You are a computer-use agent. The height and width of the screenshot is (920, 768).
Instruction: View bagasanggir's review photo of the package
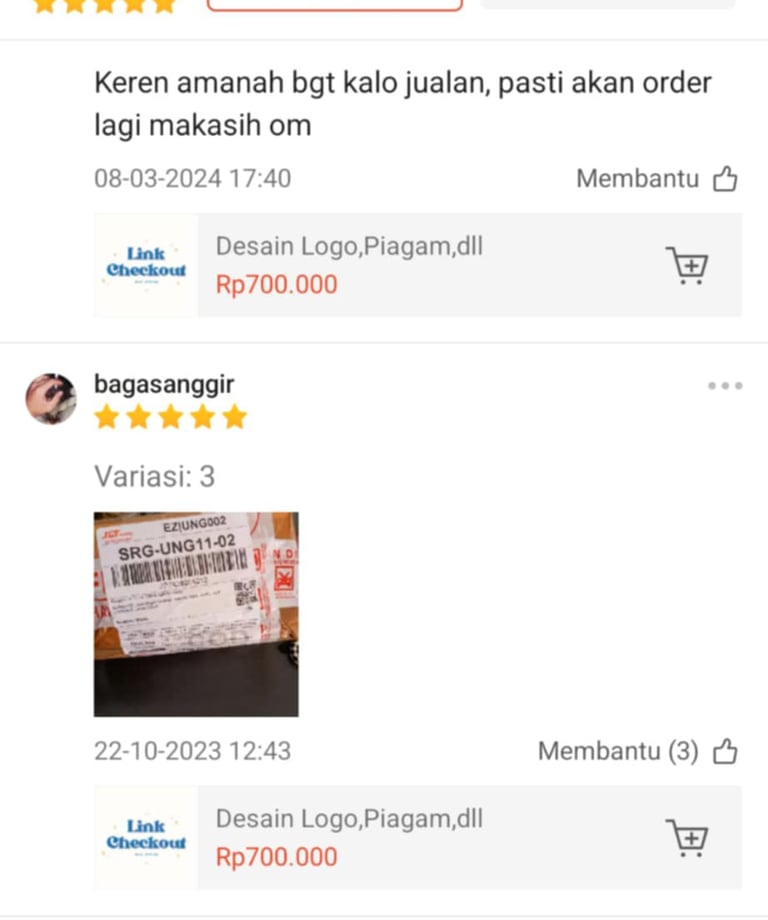196,614
